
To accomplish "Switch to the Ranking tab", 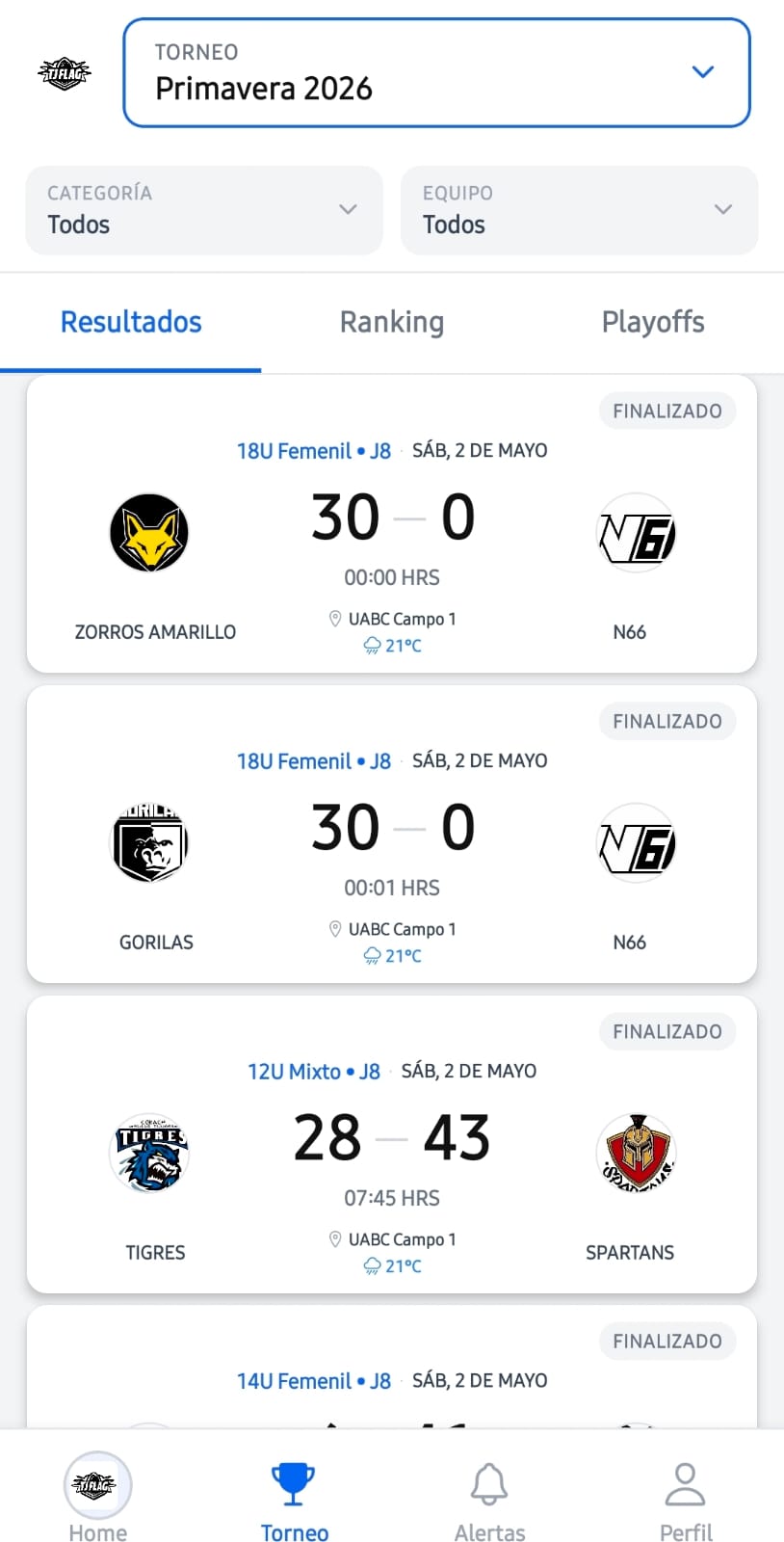I will point(391,322).
